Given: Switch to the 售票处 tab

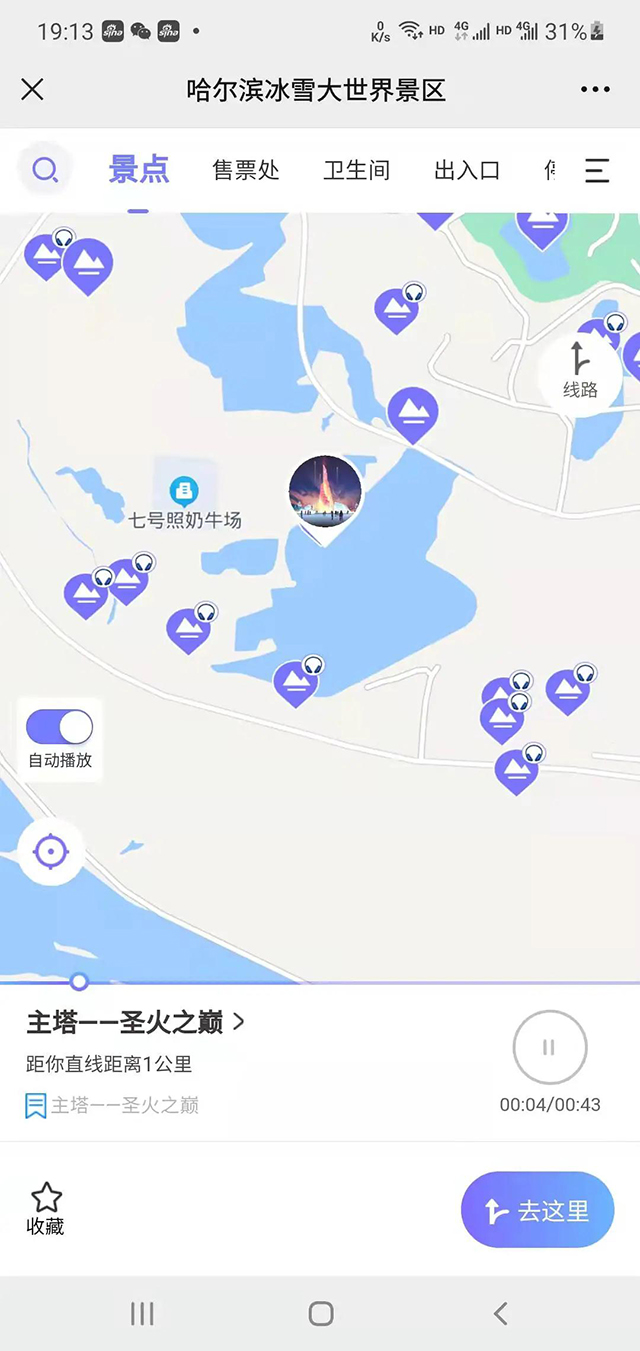Looking at the screenshot, I should (246, 170).
